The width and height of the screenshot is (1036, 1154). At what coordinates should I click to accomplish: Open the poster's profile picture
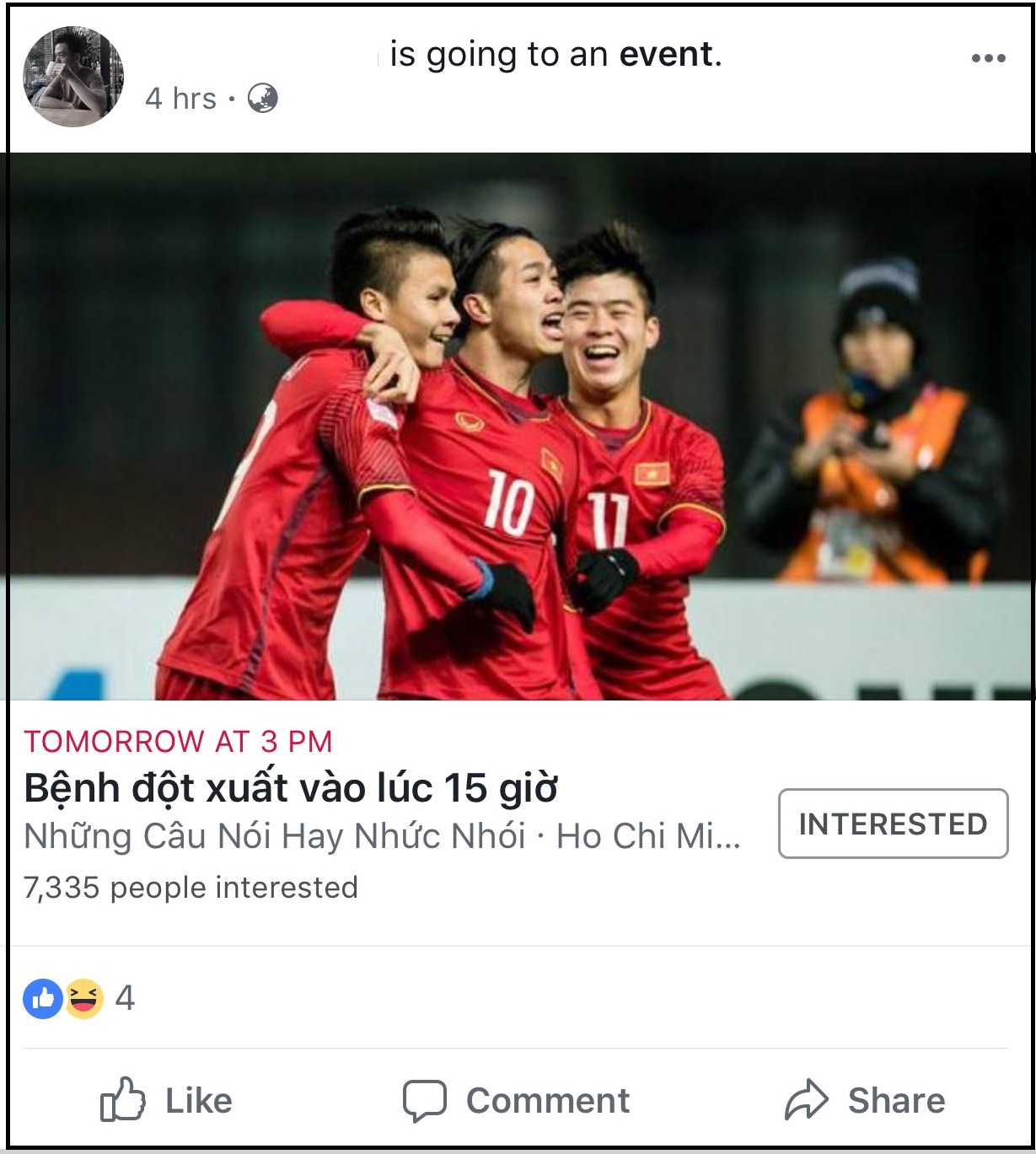point(73,77)
